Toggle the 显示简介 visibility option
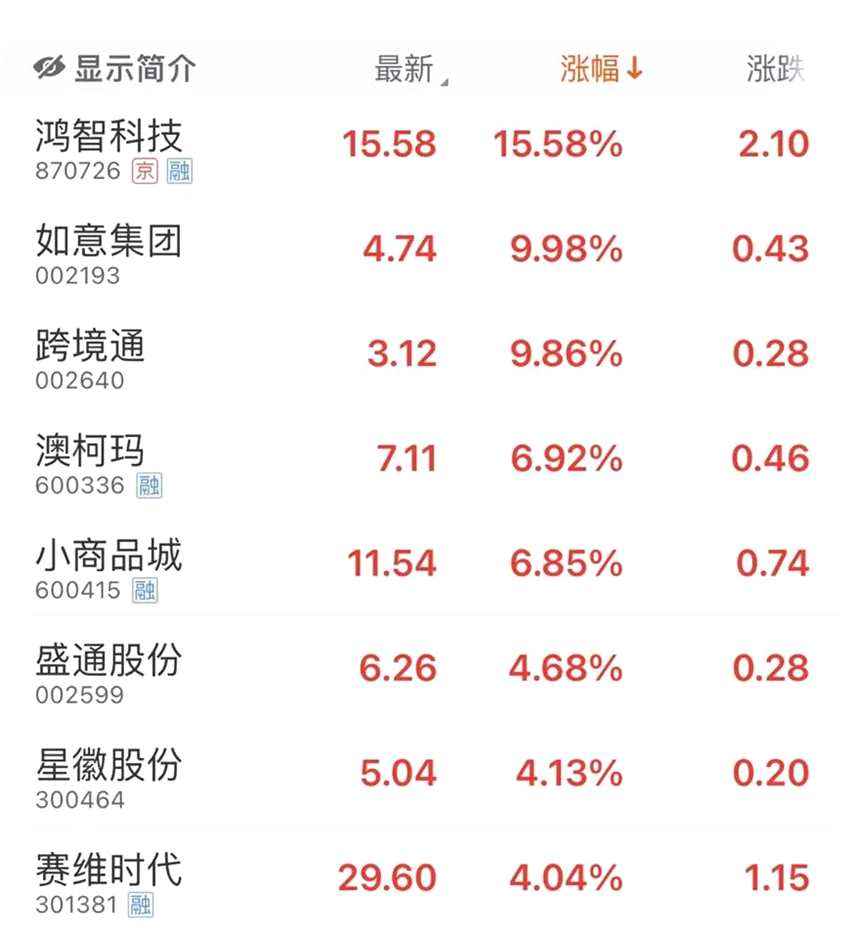 pos(114,68)
